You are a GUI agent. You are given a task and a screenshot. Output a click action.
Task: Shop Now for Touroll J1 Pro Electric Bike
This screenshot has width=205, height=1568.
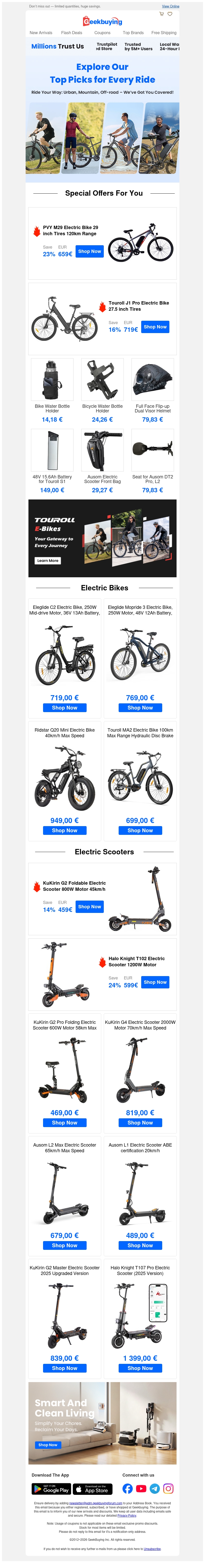tap(155, 327)
